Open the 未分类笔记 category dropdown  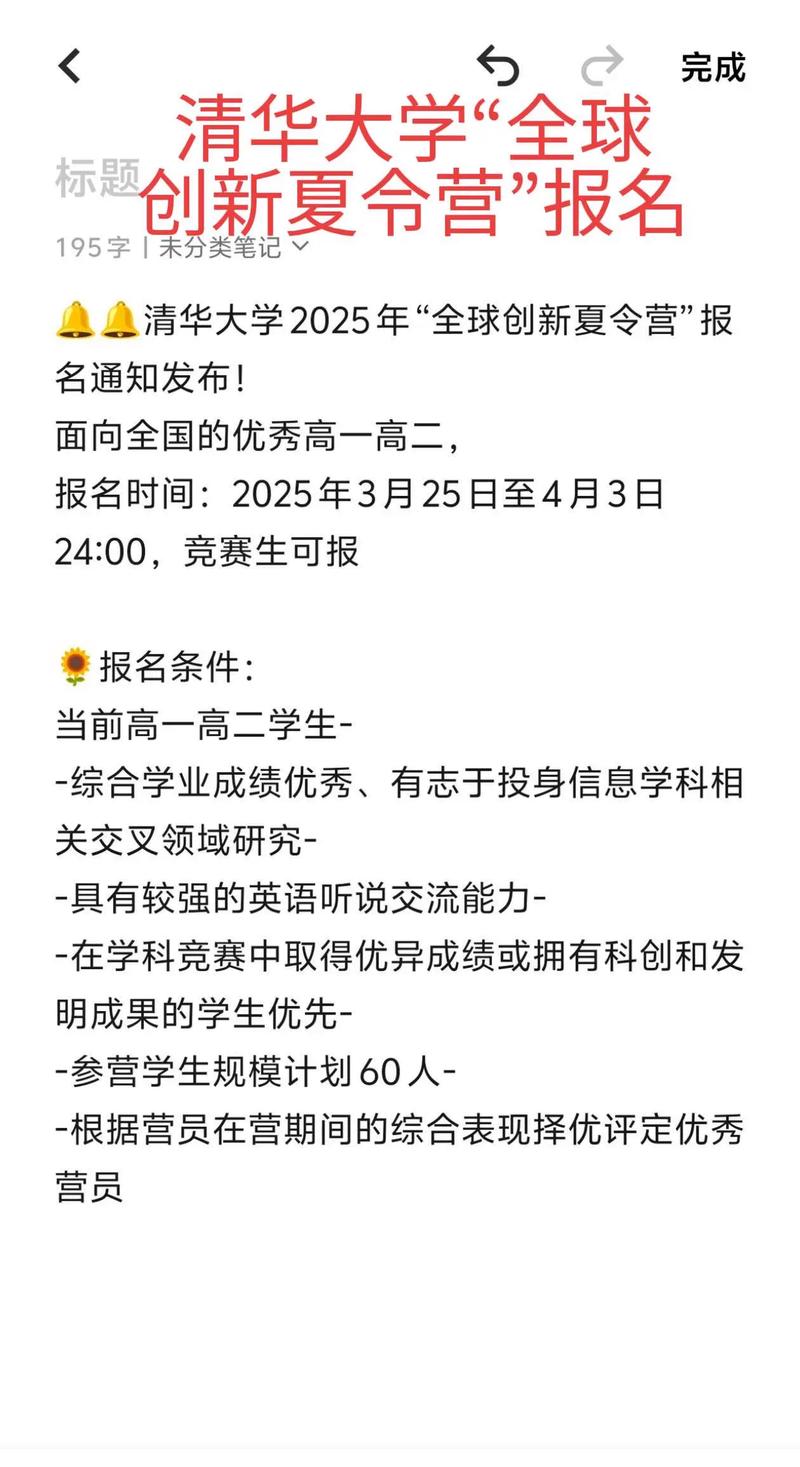pyautogui.click(x=234, y=247)
